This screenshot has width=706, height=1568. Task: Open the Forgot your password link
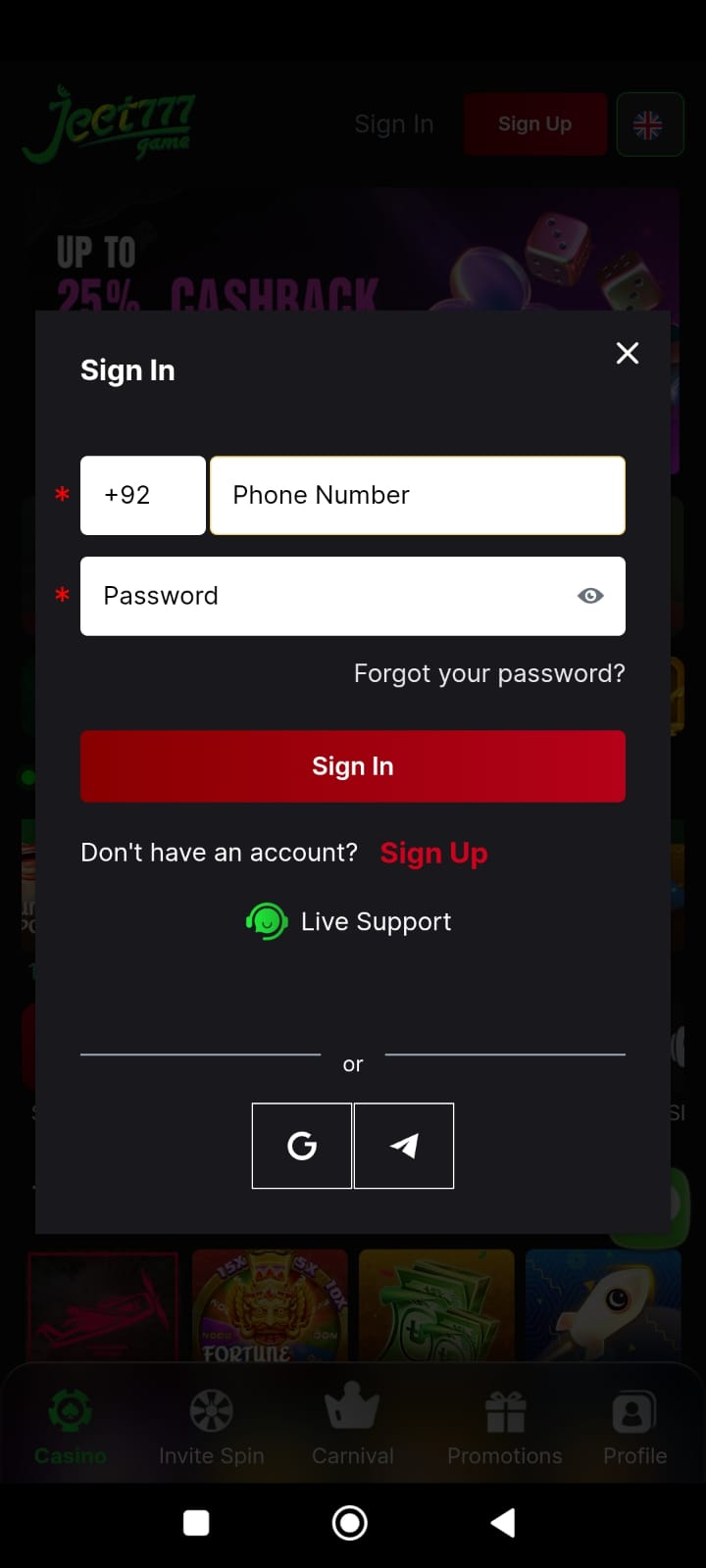pyautogui.click(x=488, y=673)
